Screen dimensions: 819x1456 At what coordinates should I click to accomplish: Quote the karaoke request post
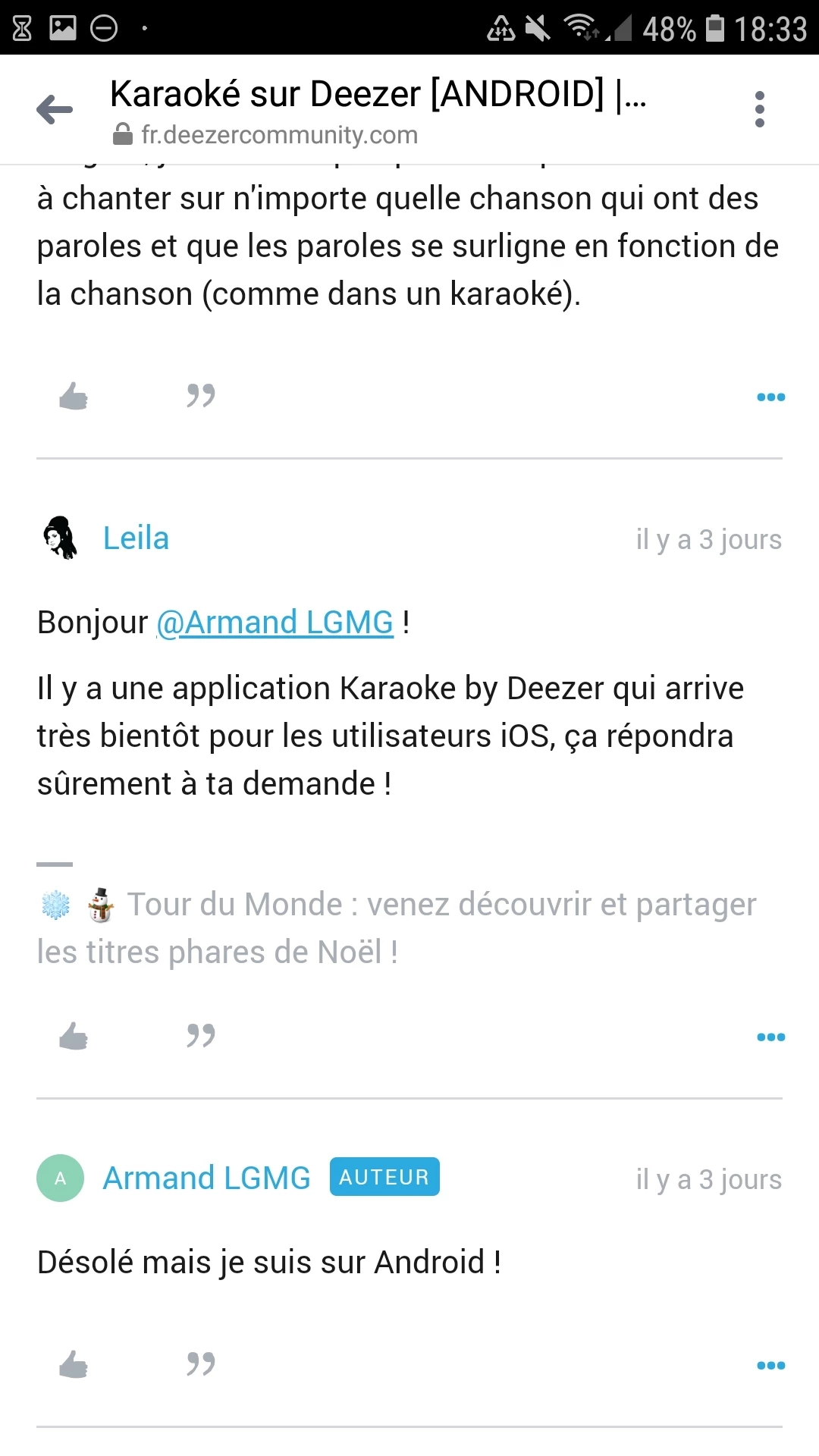[x=201, y=396]
